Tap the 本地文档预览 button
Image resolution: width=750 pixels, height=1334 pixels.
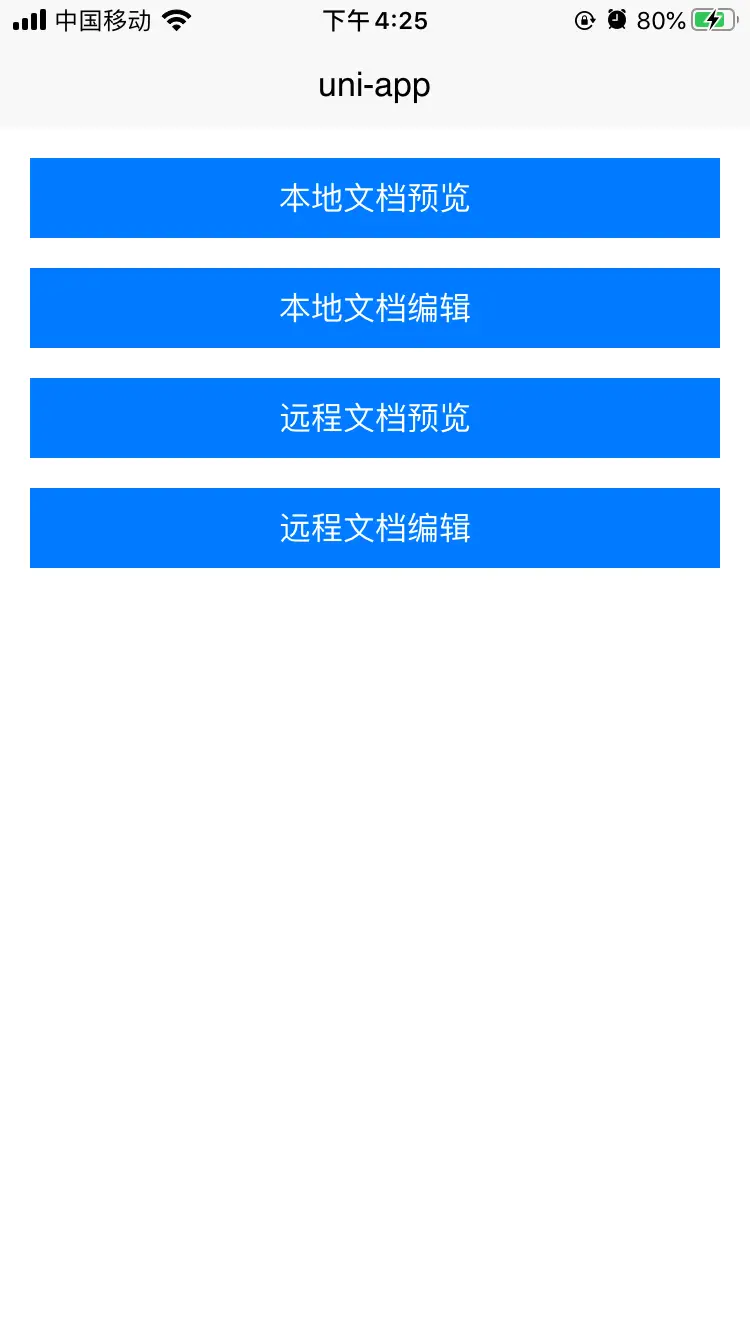pos(375,198)
